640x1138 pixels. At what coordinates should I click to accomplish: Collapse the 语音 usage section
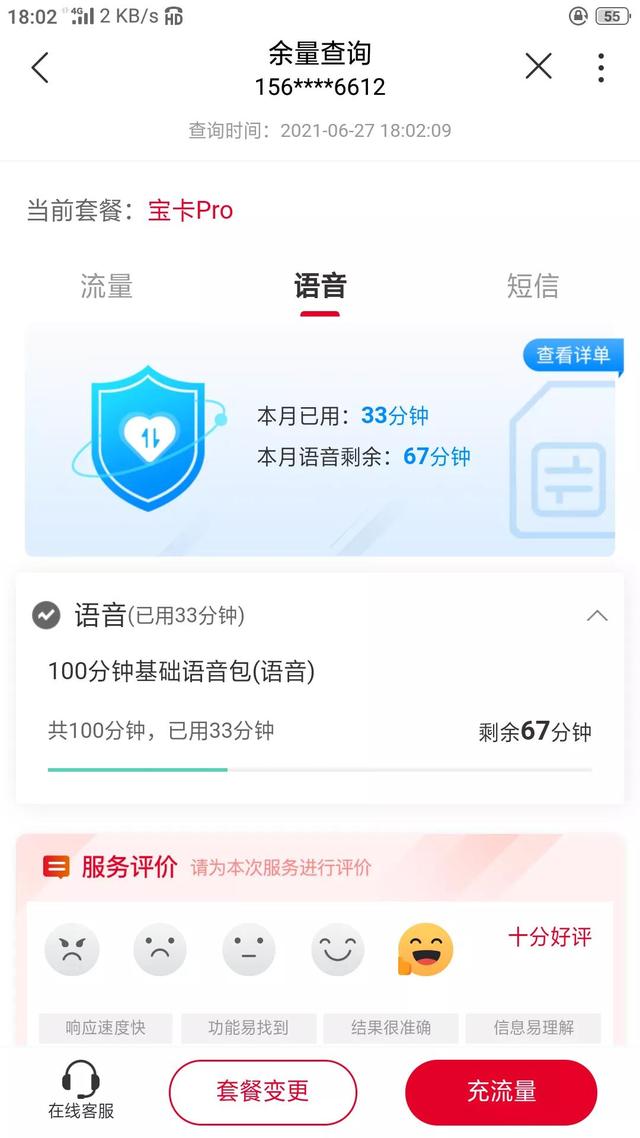point(596,615)
